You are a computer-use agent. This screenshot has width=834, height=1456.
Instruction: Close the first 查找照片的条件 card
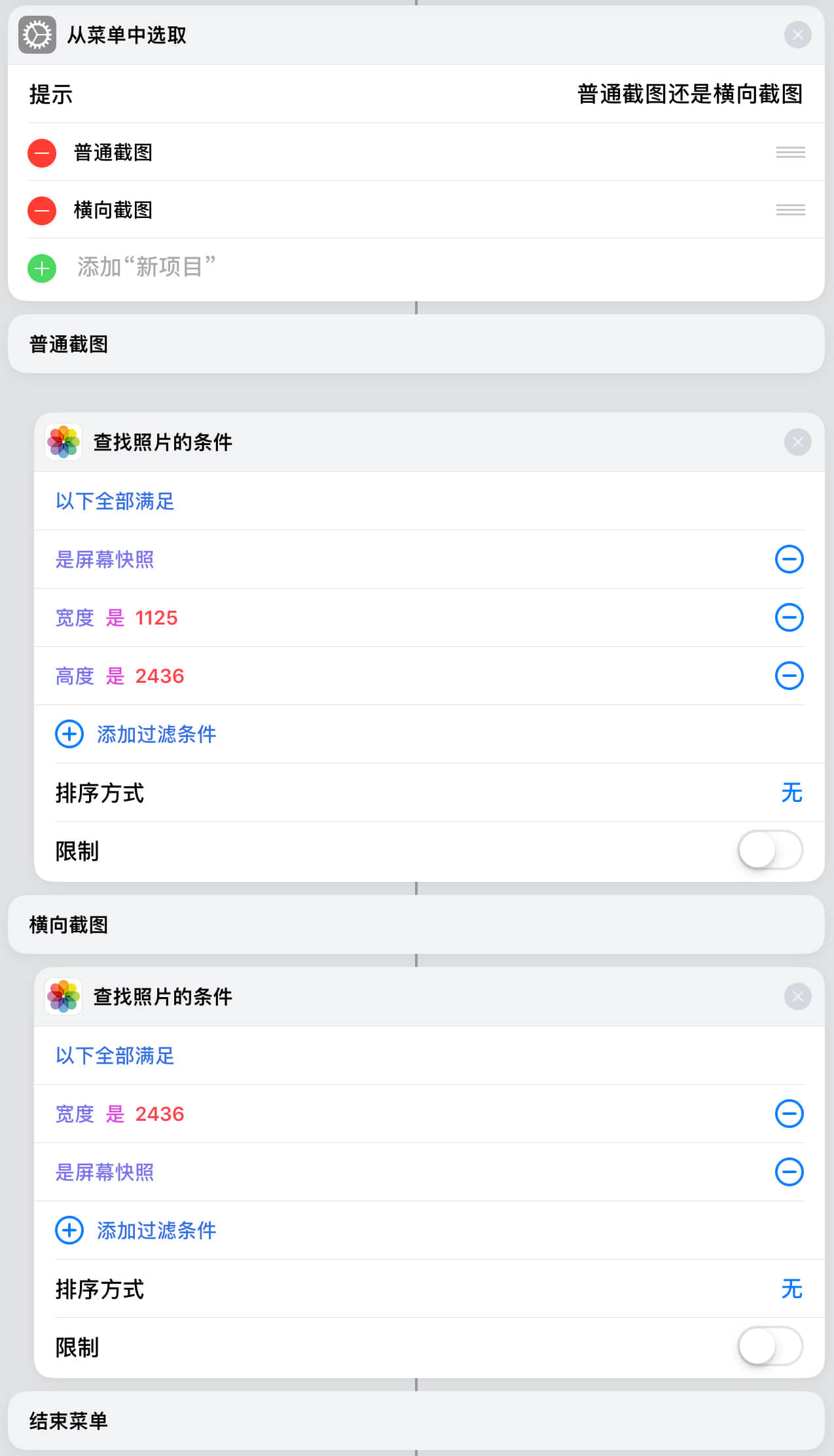tap(797, 442)
